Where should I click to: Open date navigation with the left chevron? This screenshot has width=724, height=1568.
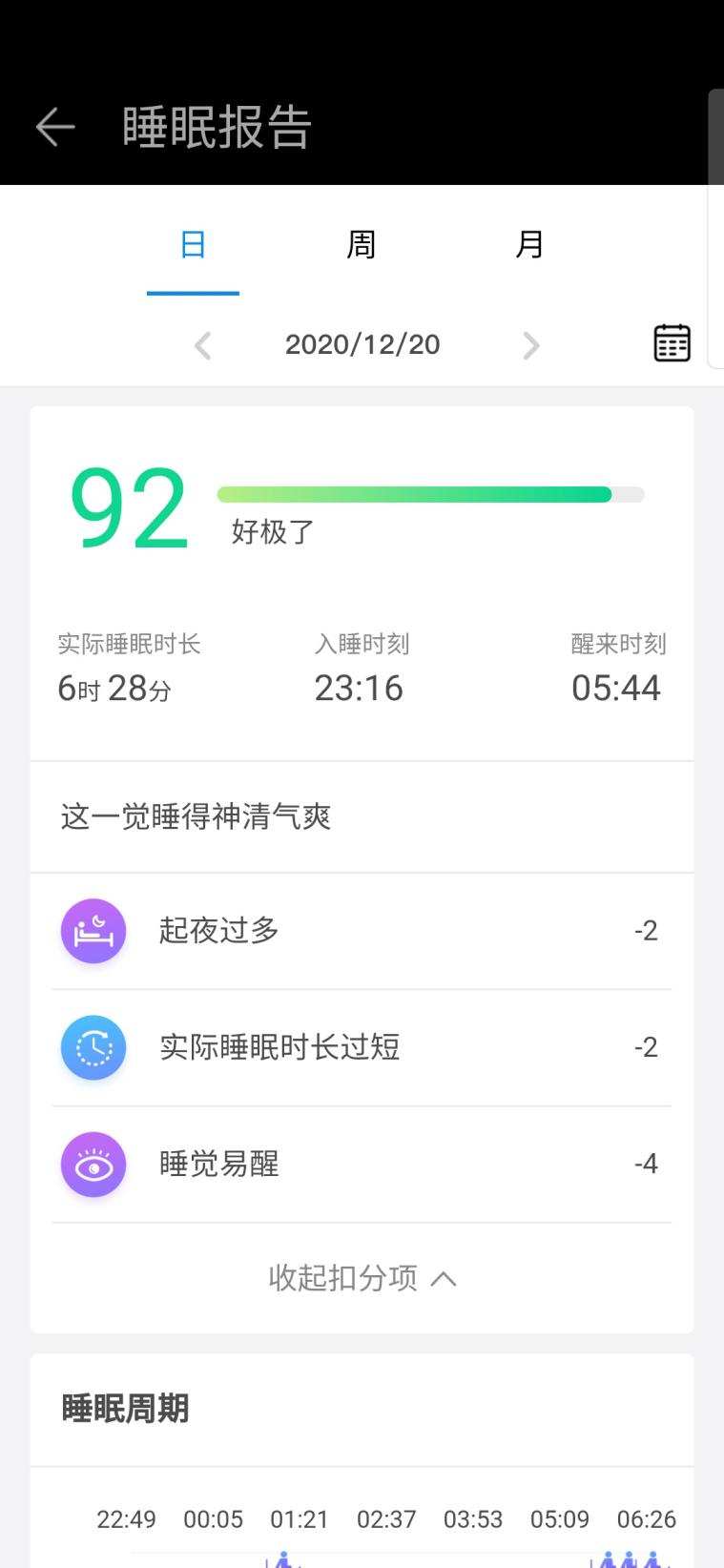pyautogui.click(x=201, y=344)
